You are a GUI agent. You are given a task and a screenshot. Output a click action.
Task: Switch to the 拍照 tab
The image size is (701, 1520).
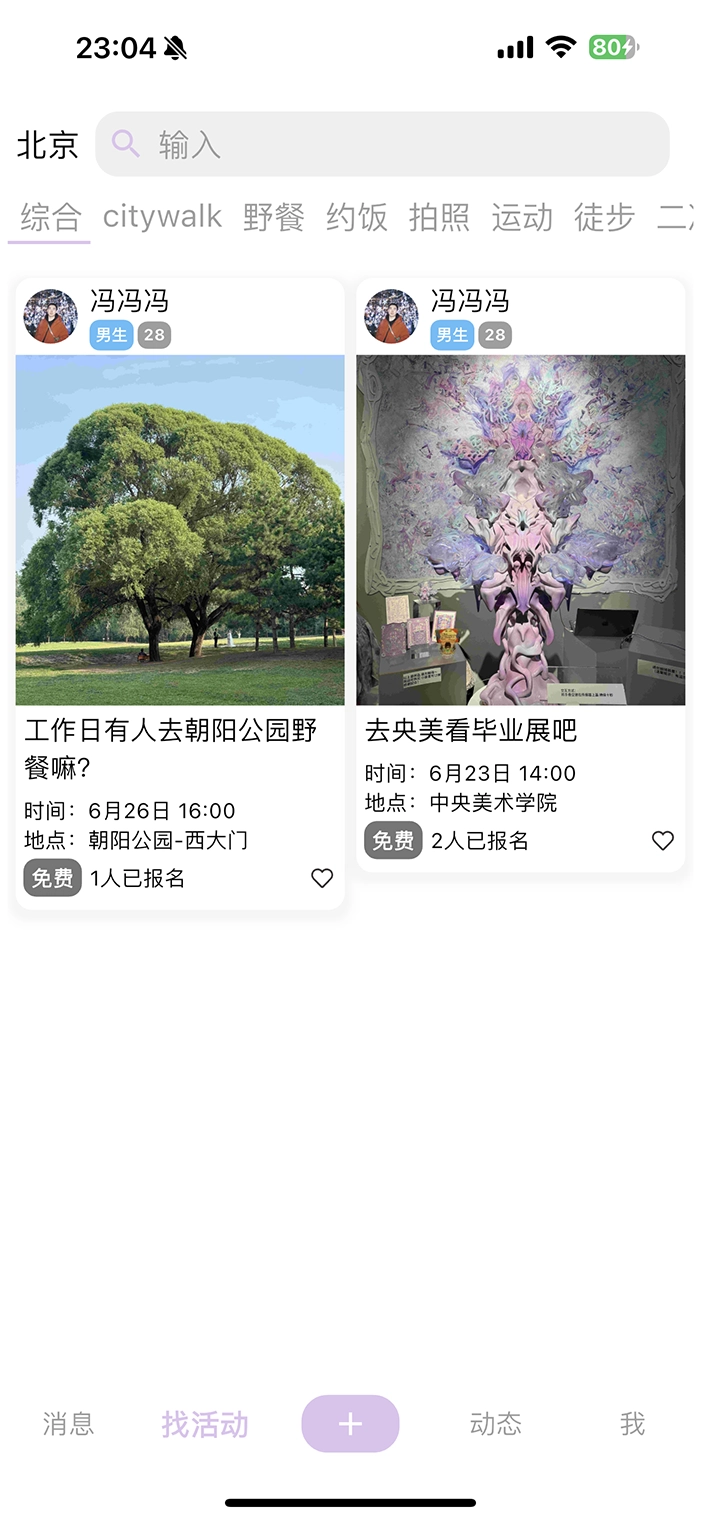[x=439, y=216]
